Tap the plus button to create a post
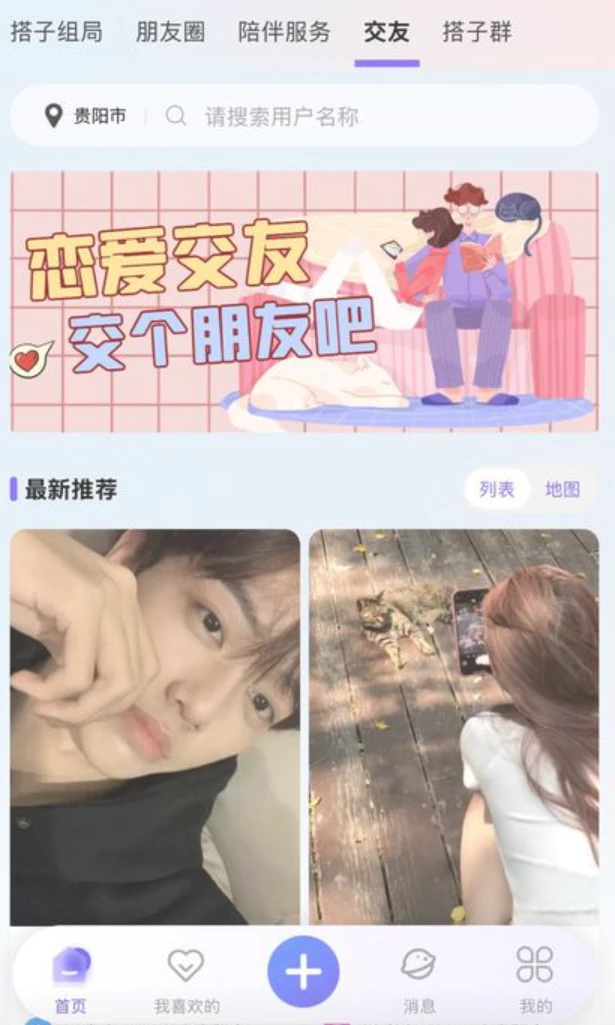Image resolution: width=615 pixels, height=1025 pixels. tap(303, 971)
